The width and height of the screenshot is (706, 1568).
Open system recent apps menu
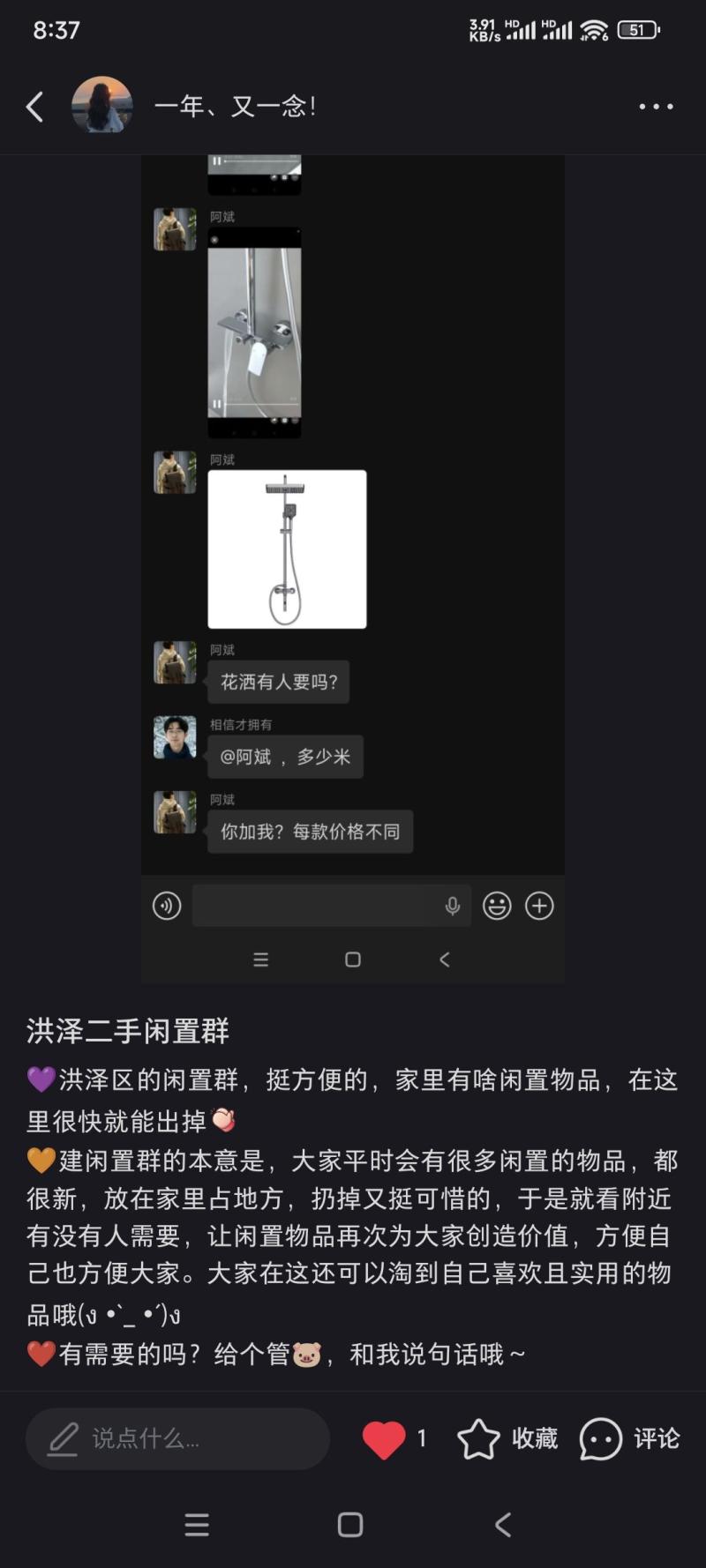pyautogui.click(x=197, y=1525)
